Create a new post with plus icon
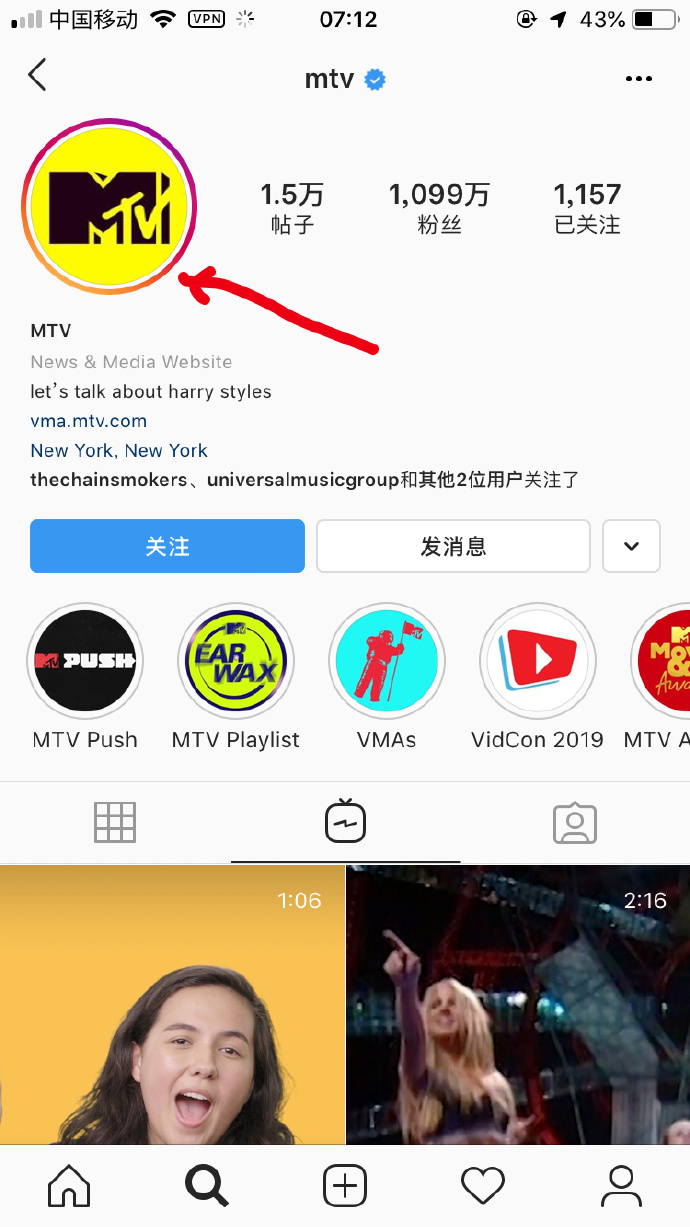Image resolution: width=690 pixels, height=1227 pixels. [x=345, y=1186]
